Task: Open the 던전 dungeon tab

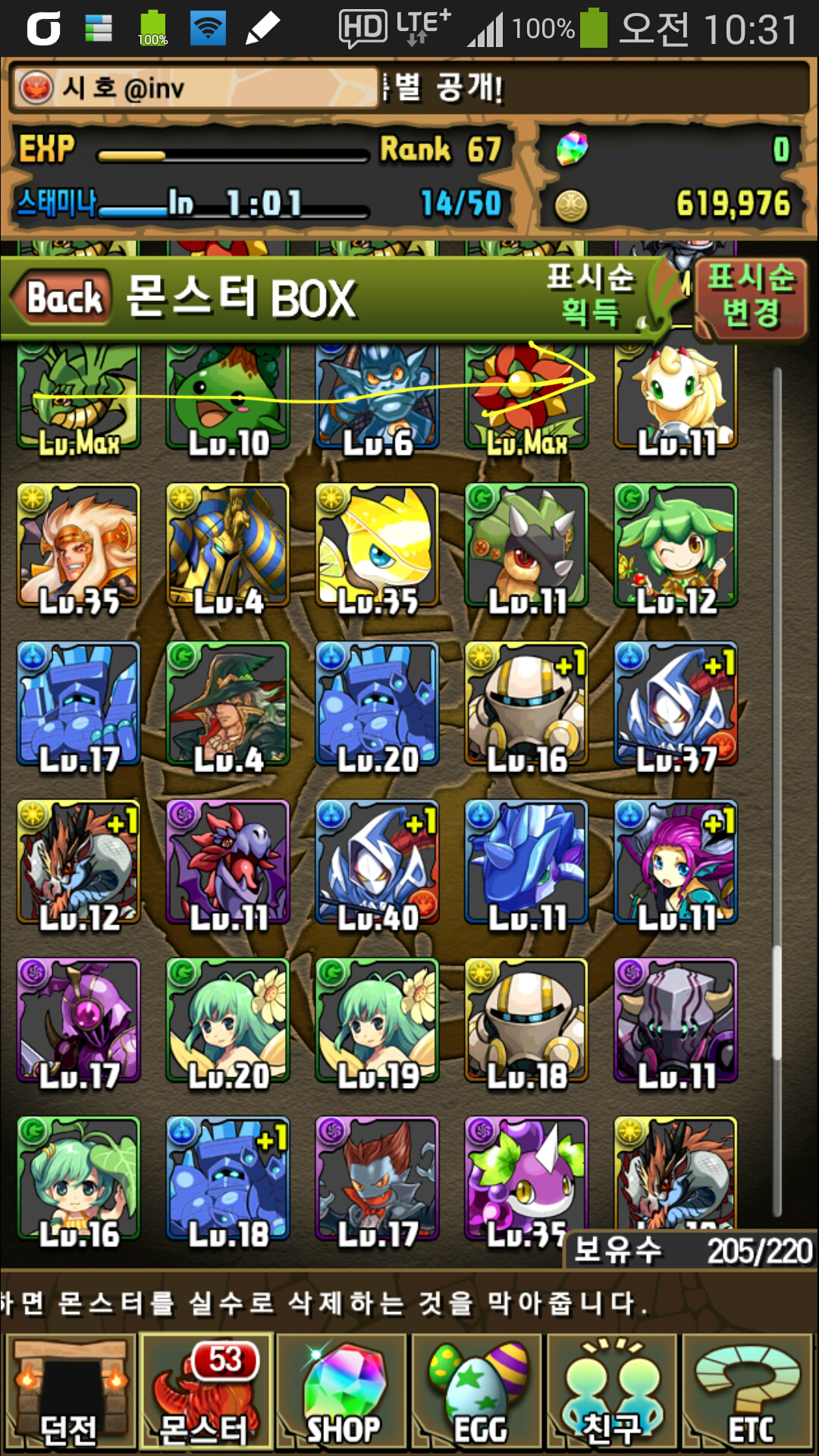Action: click(68, 1392)
